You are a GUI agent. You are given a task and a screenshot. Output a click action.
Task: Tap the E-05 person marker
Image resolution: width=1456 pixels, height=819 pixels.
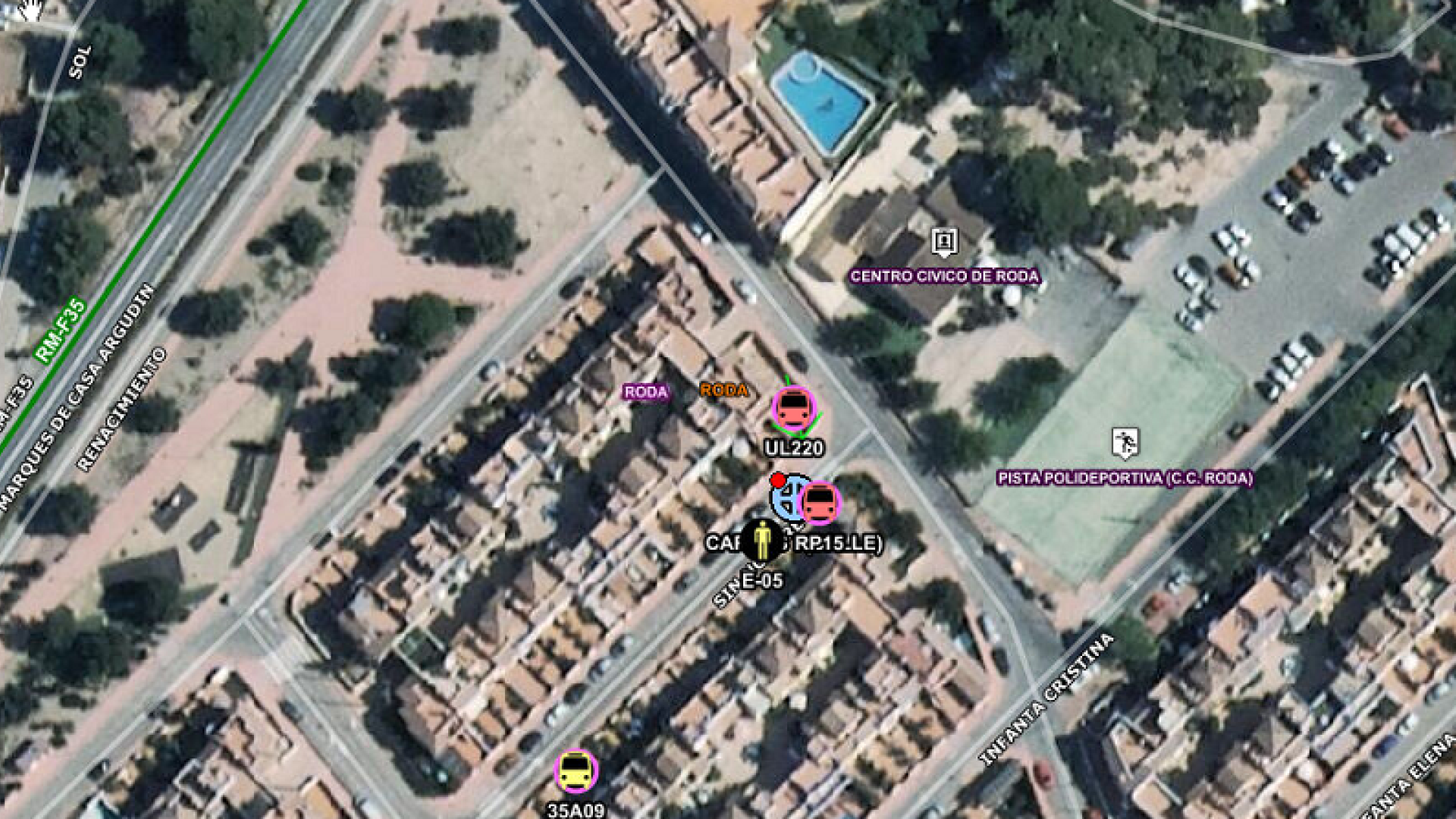coord(762,540)
